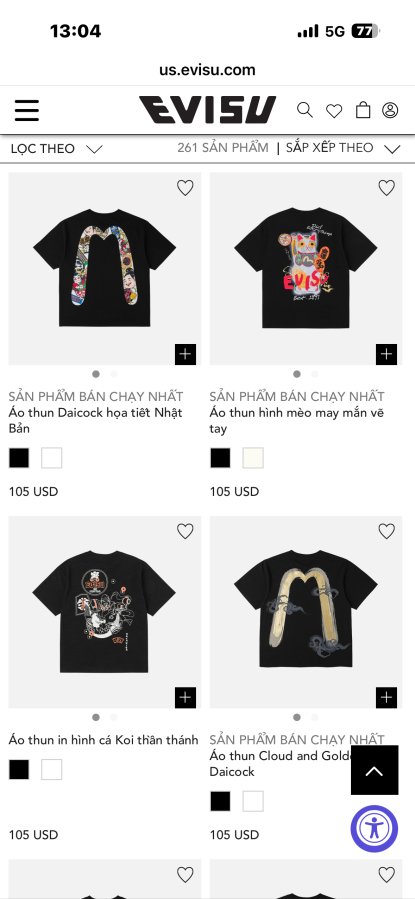Screen dimensions: 415x899
Task: Open the accessibility options button
Action: 374,829
